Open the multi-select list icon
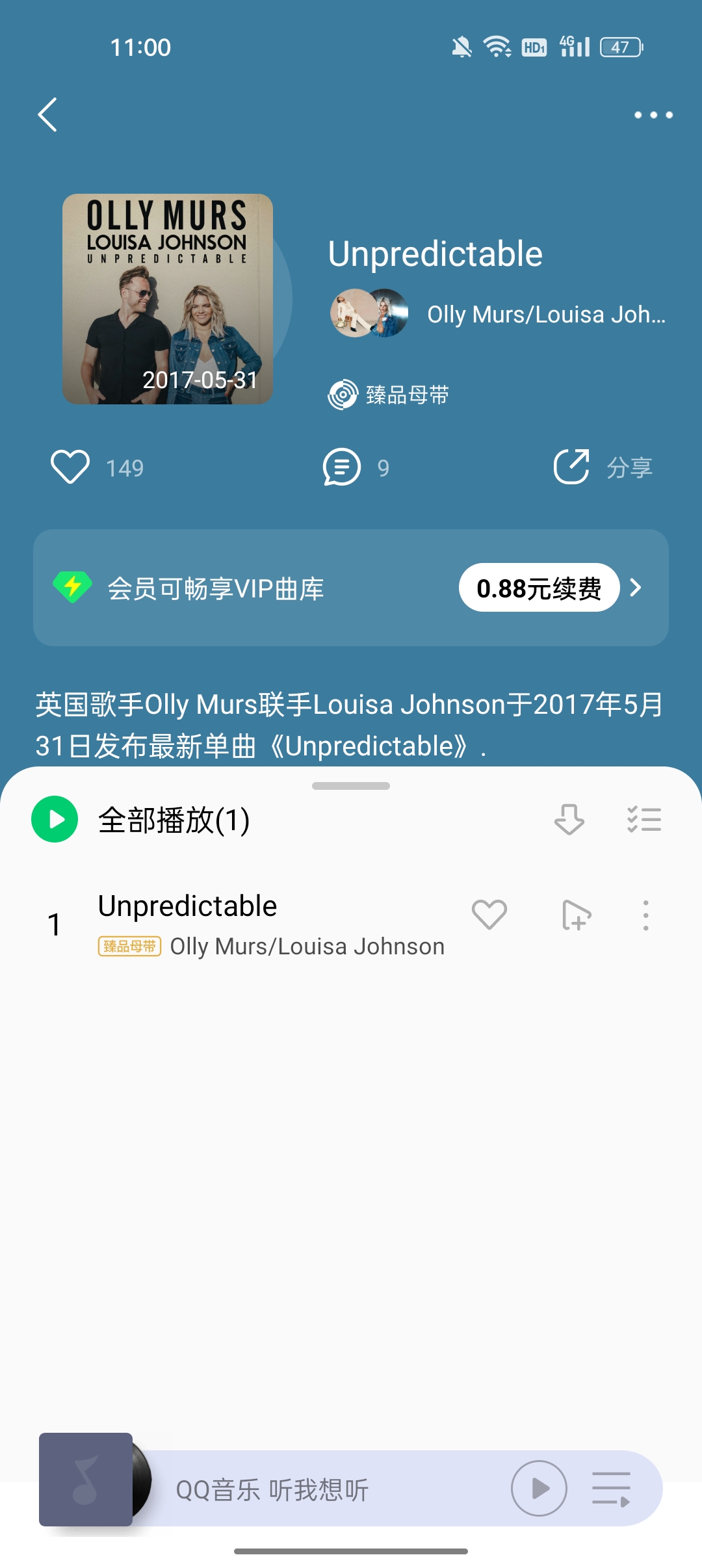The height and width of the screenshot is (1568, 702). tap(644, 820)
